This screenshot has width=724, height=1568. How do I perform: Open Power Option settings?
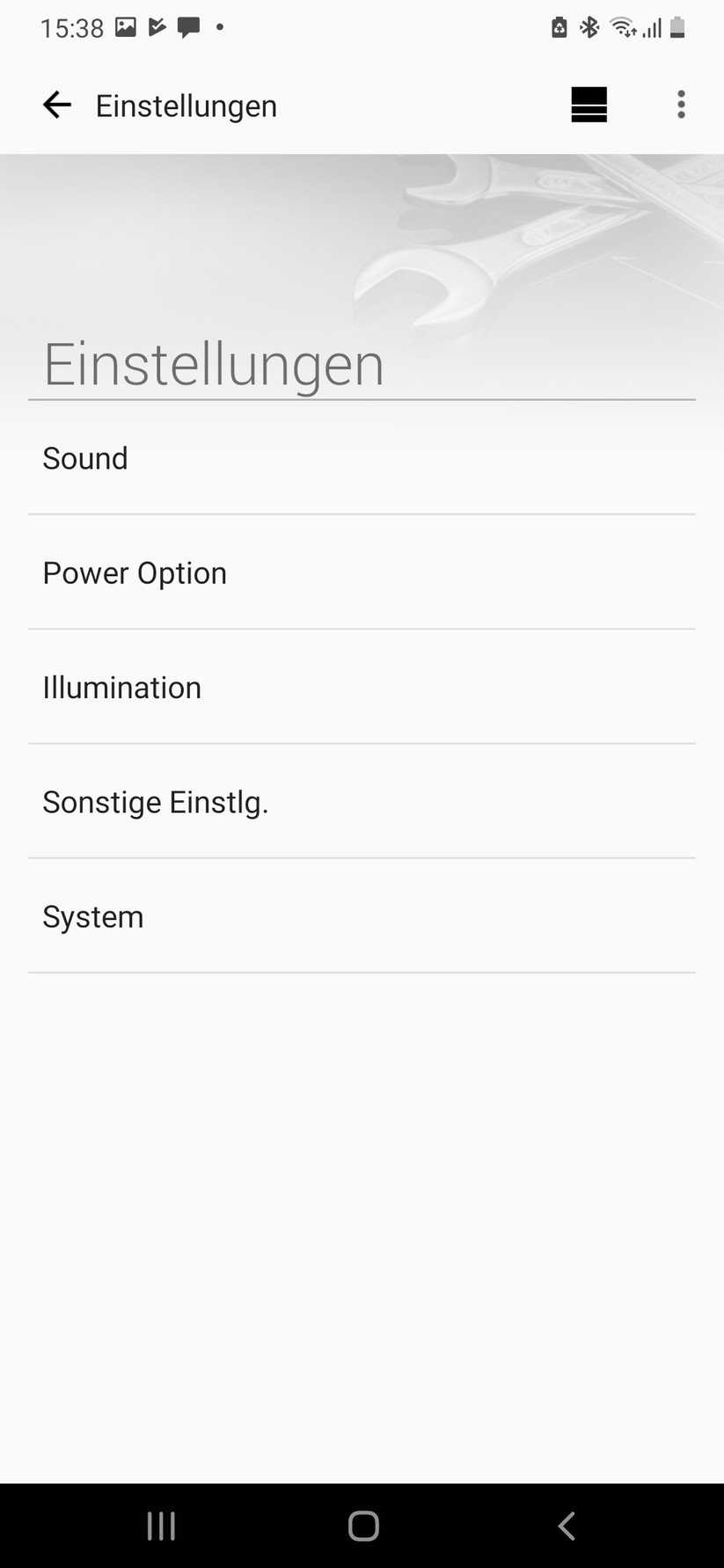tap(361, 573)
